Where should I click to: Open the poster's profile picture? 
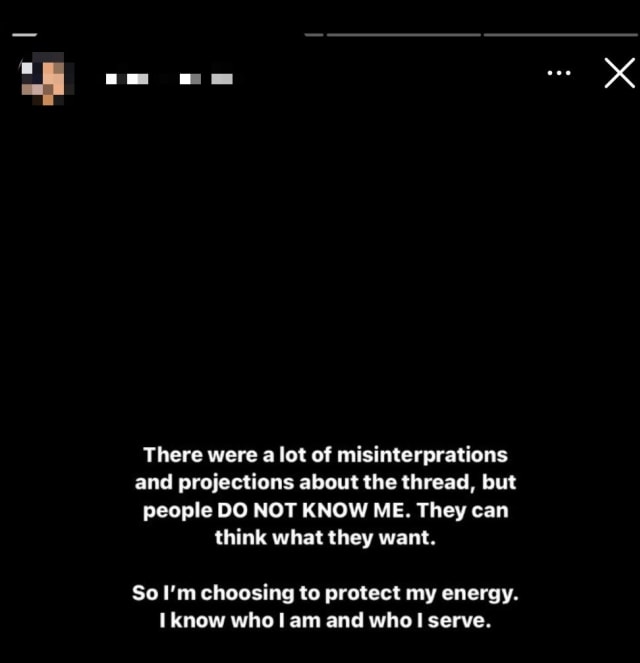coord(44,79)
